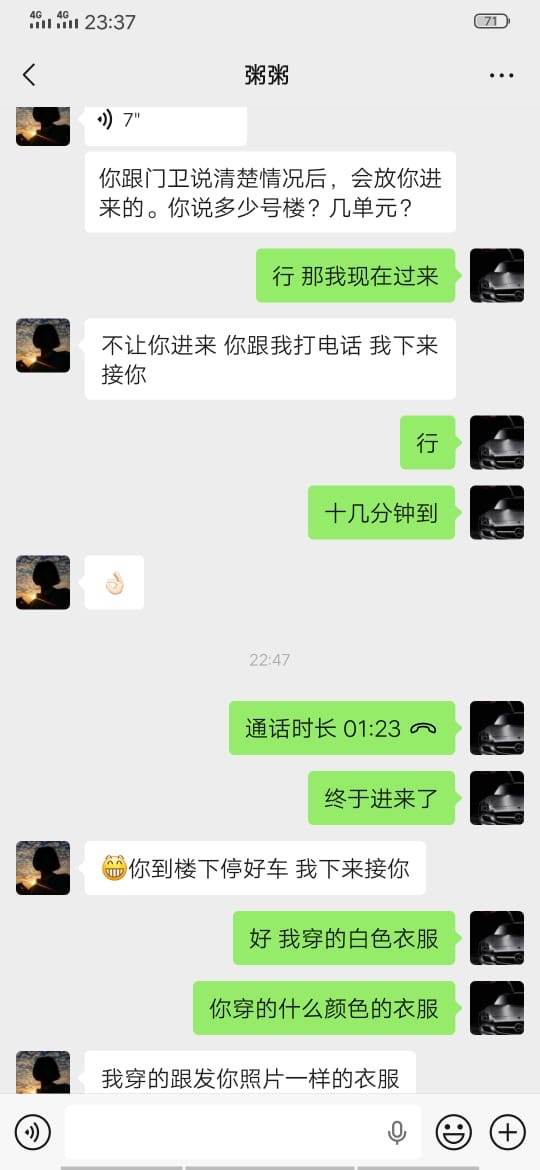This screenshot has width=540, height=1170.
Task: Open 粥粥's avatar beside 不让你进来 message
Action: pyautogui.click(x=43, y=345)
